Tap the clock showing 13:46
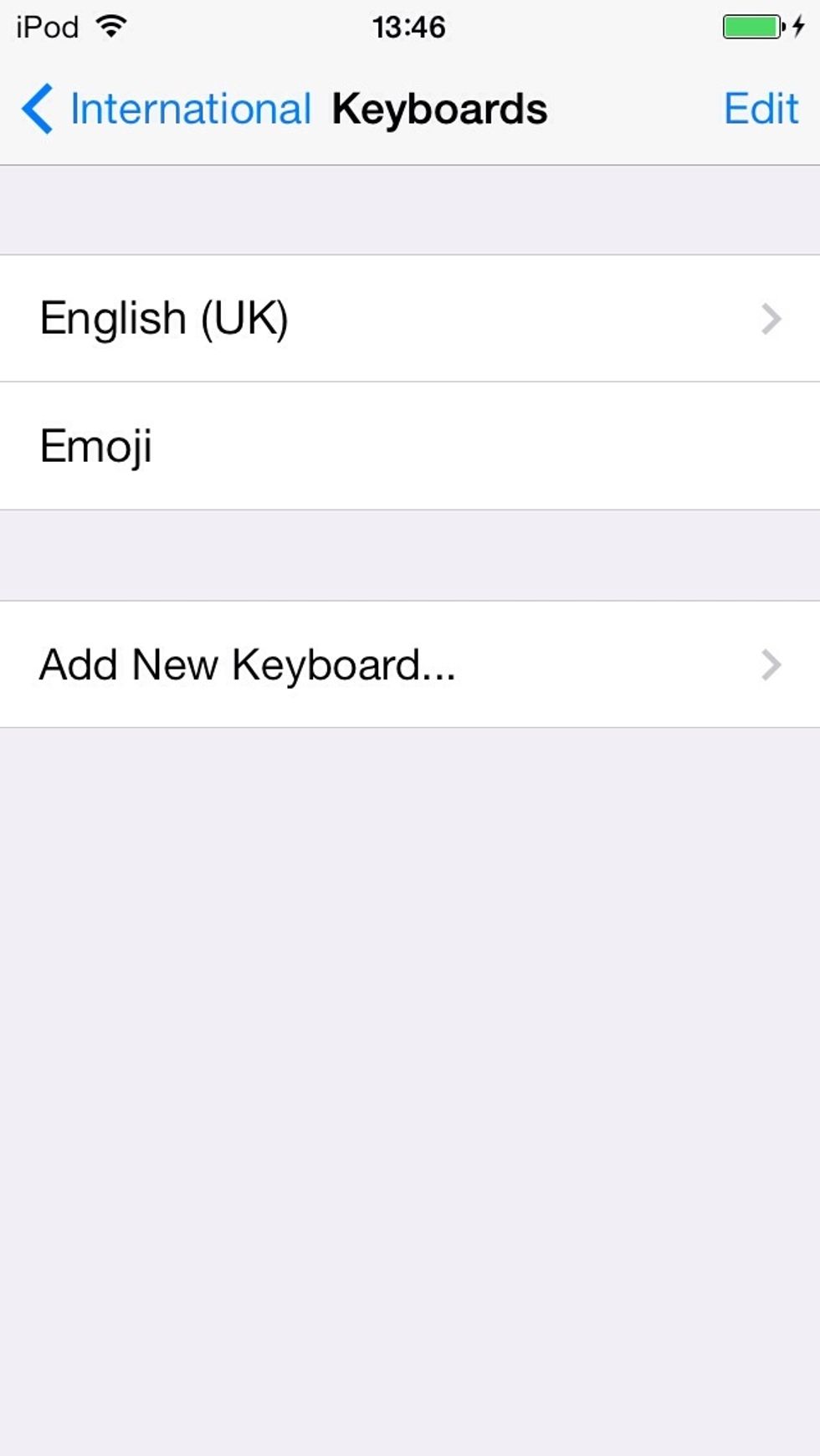Image resolution: width=820 pixels, height=1456 pixels. coord(409,25)
